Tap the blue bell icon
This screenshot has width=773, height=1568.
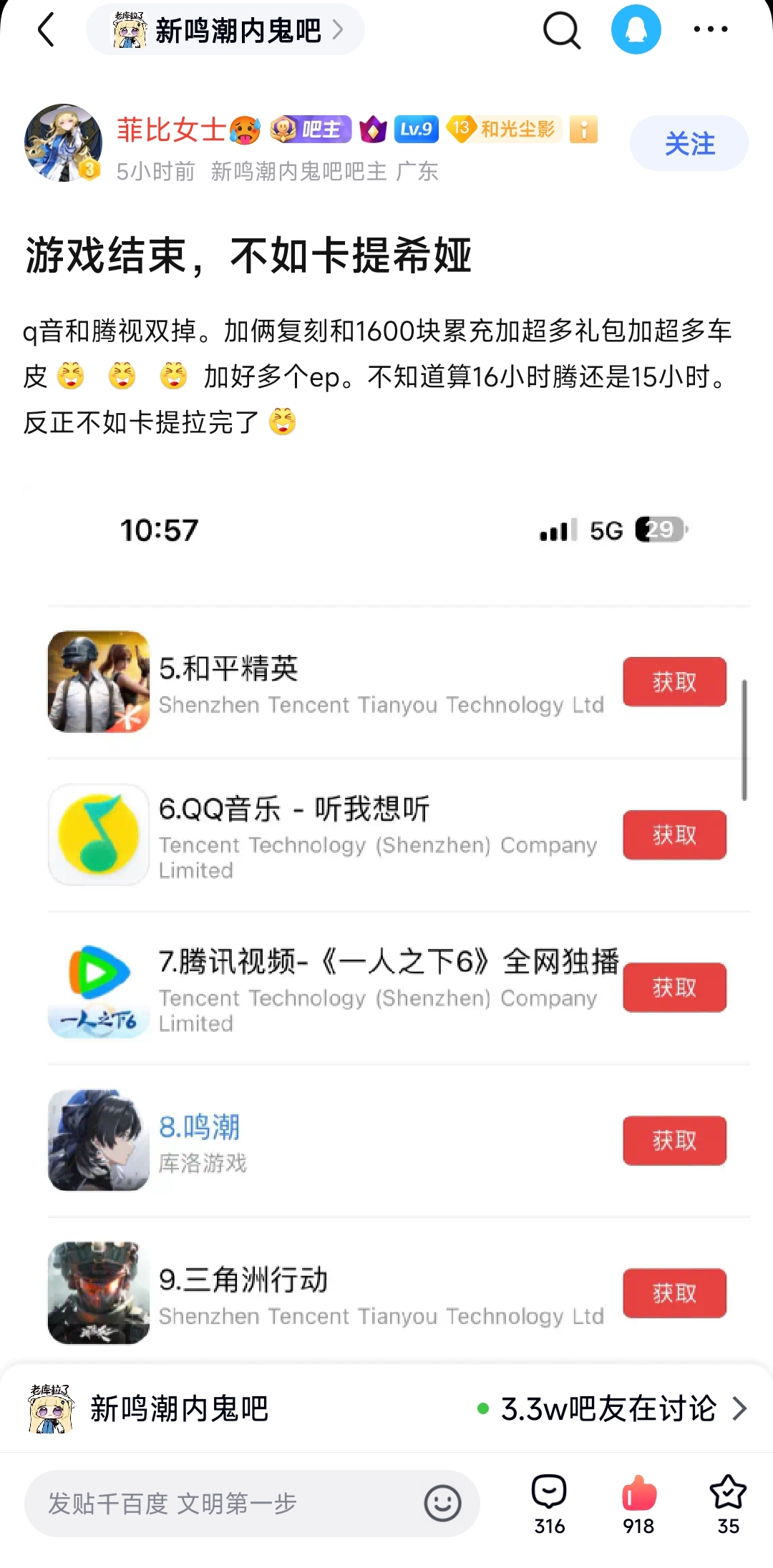point(636,30)
